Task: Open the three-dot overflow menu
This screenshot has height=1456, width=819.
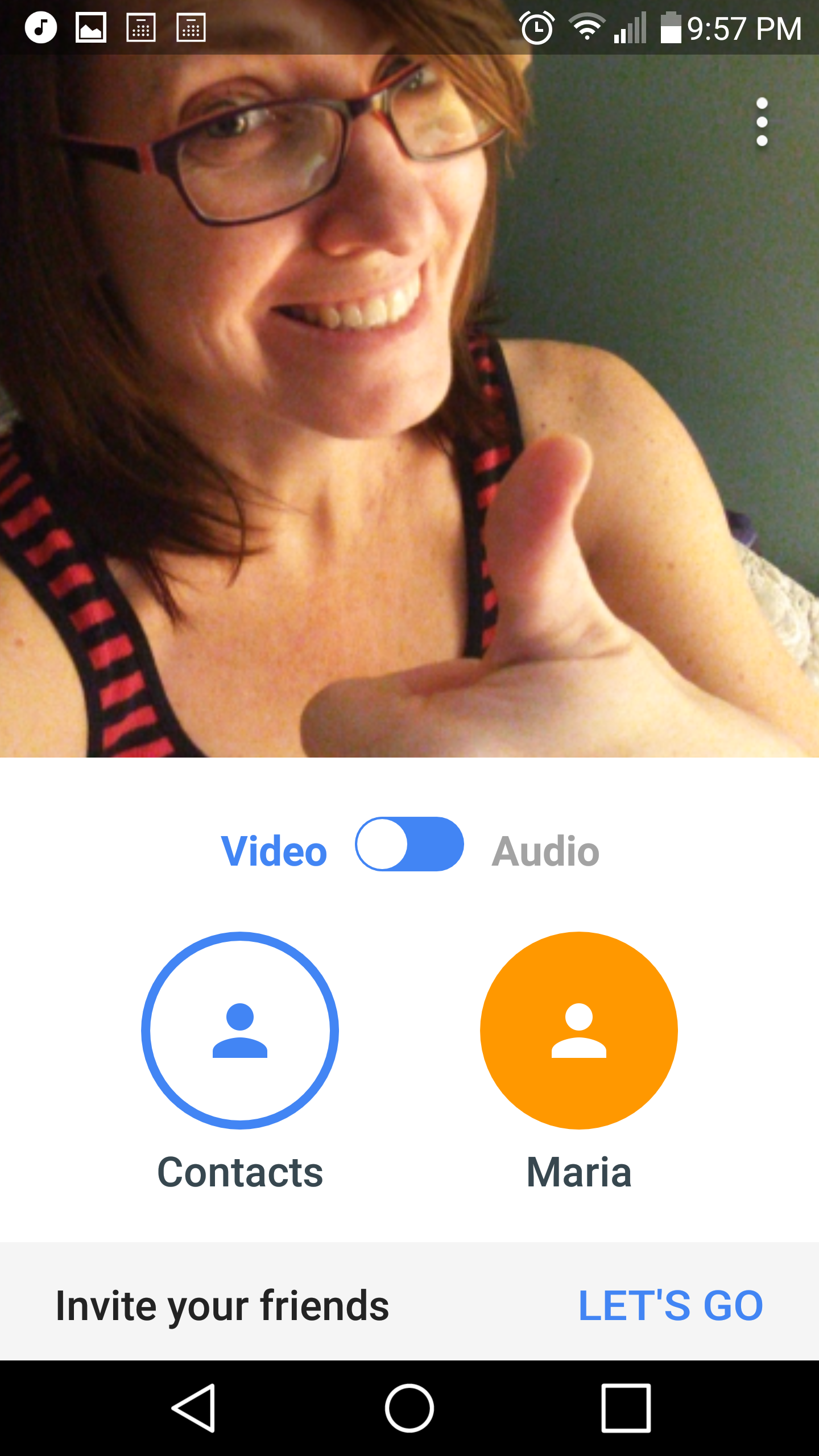Action: click(761, 121)
